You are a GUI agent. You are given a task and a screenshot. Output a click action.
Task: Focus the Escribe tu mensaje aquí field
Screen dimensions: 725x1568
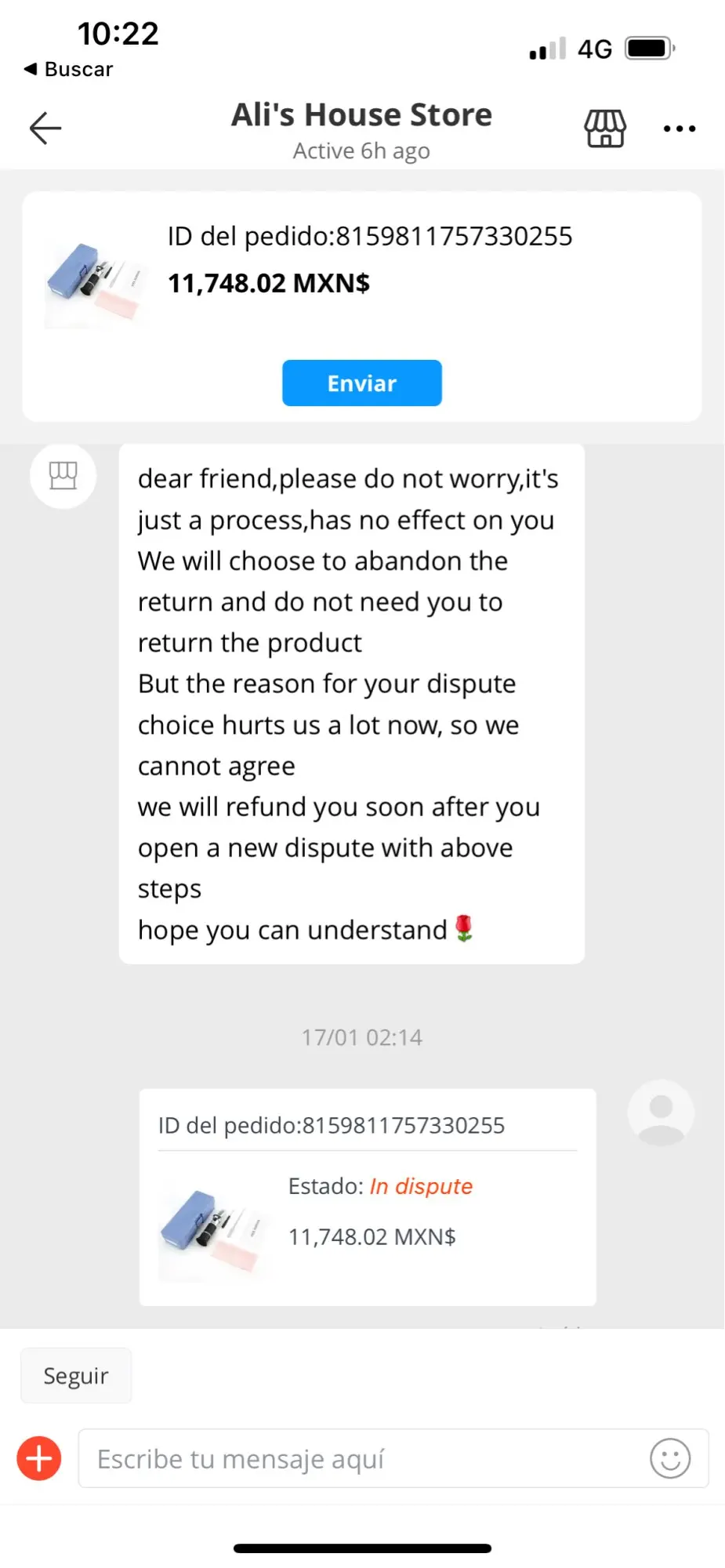click(361, 1459)
